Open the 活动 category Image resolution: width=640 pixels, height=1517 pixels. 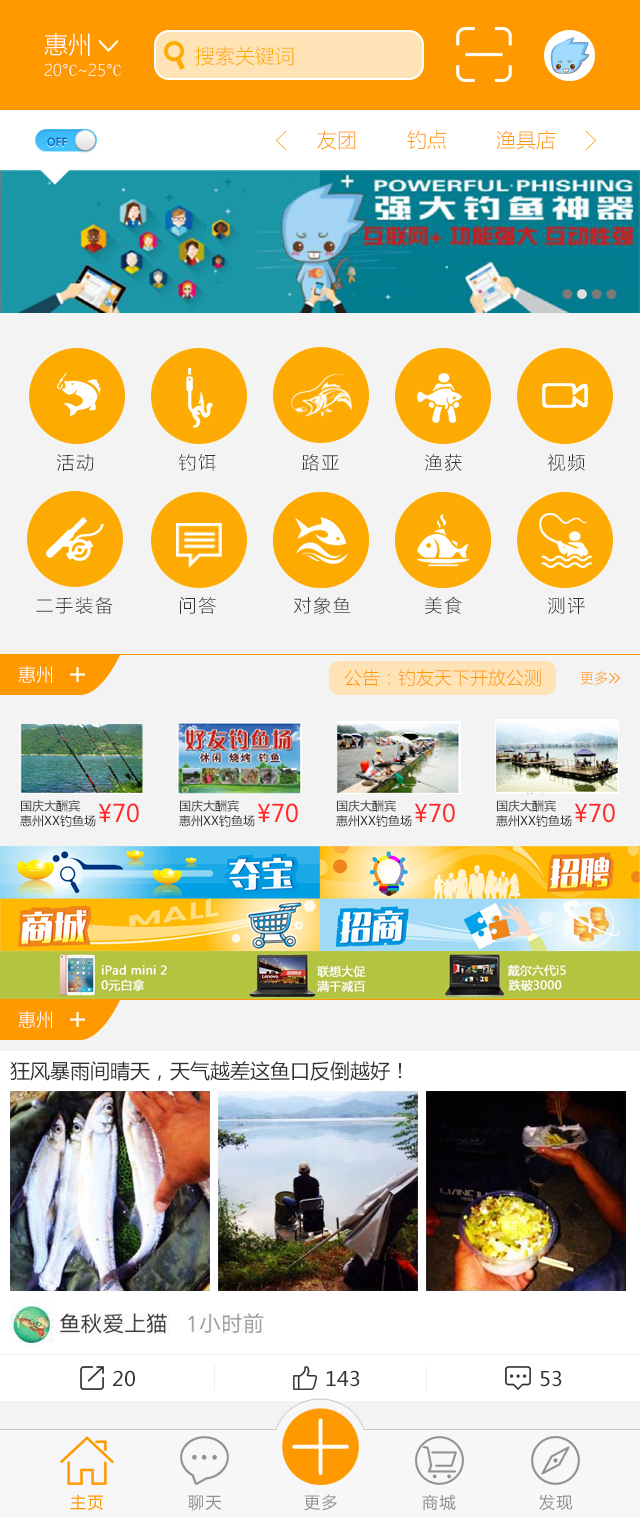click(77, 396)
